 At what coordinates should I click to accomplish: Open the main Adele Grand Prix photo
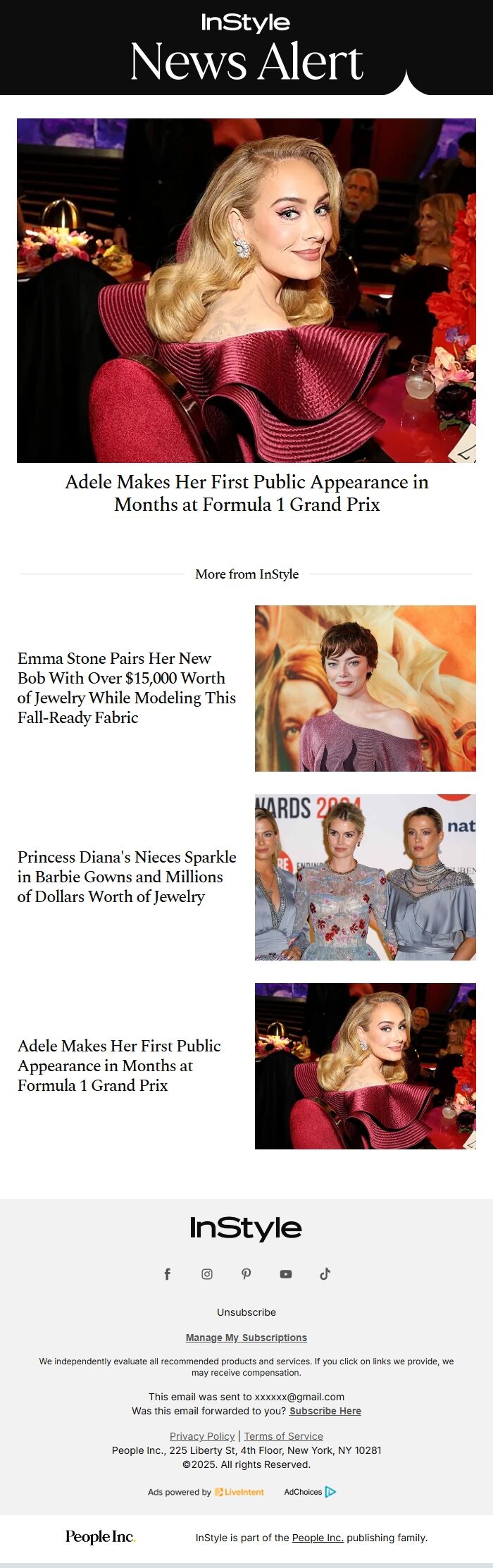[x=246, y=290]
